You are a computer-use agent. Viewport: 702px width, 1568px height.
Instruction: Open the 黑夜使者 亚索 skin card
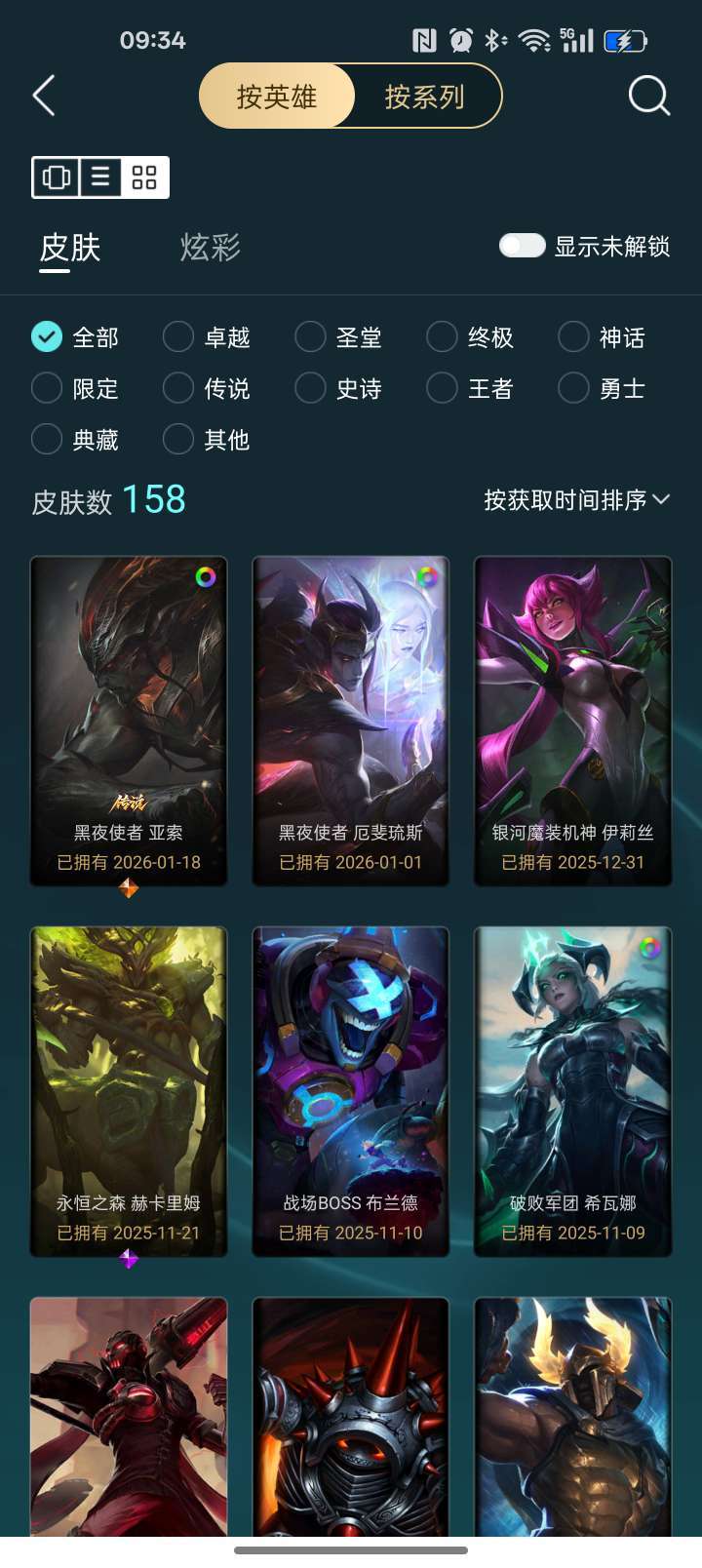coord(129,720)
